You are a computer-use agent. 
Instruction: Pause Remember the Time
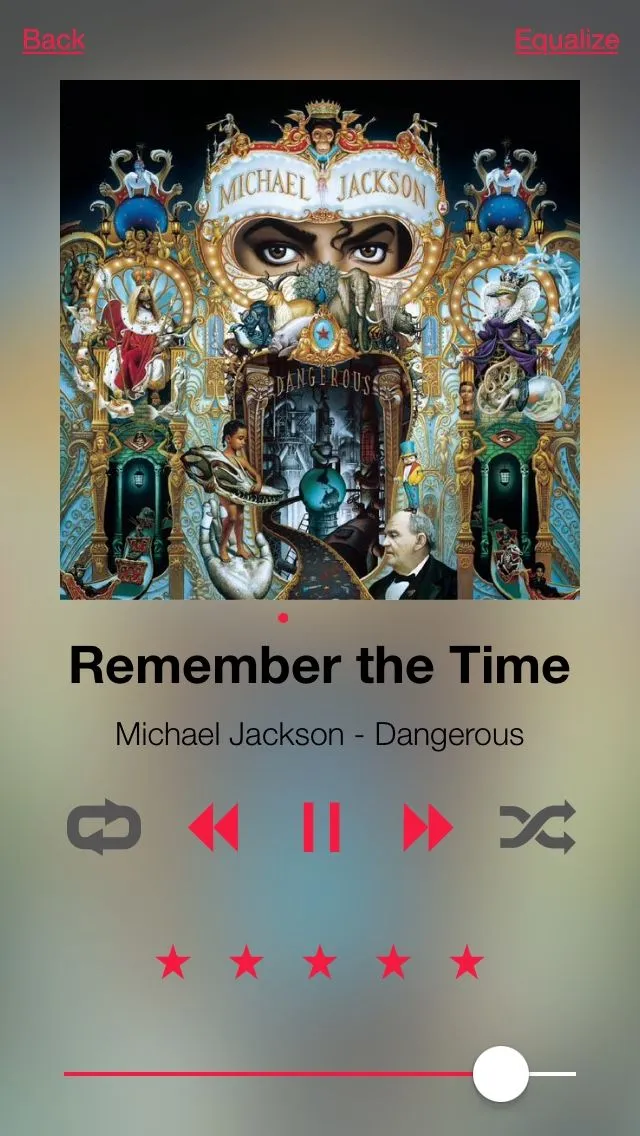click(x=321, y=828)
